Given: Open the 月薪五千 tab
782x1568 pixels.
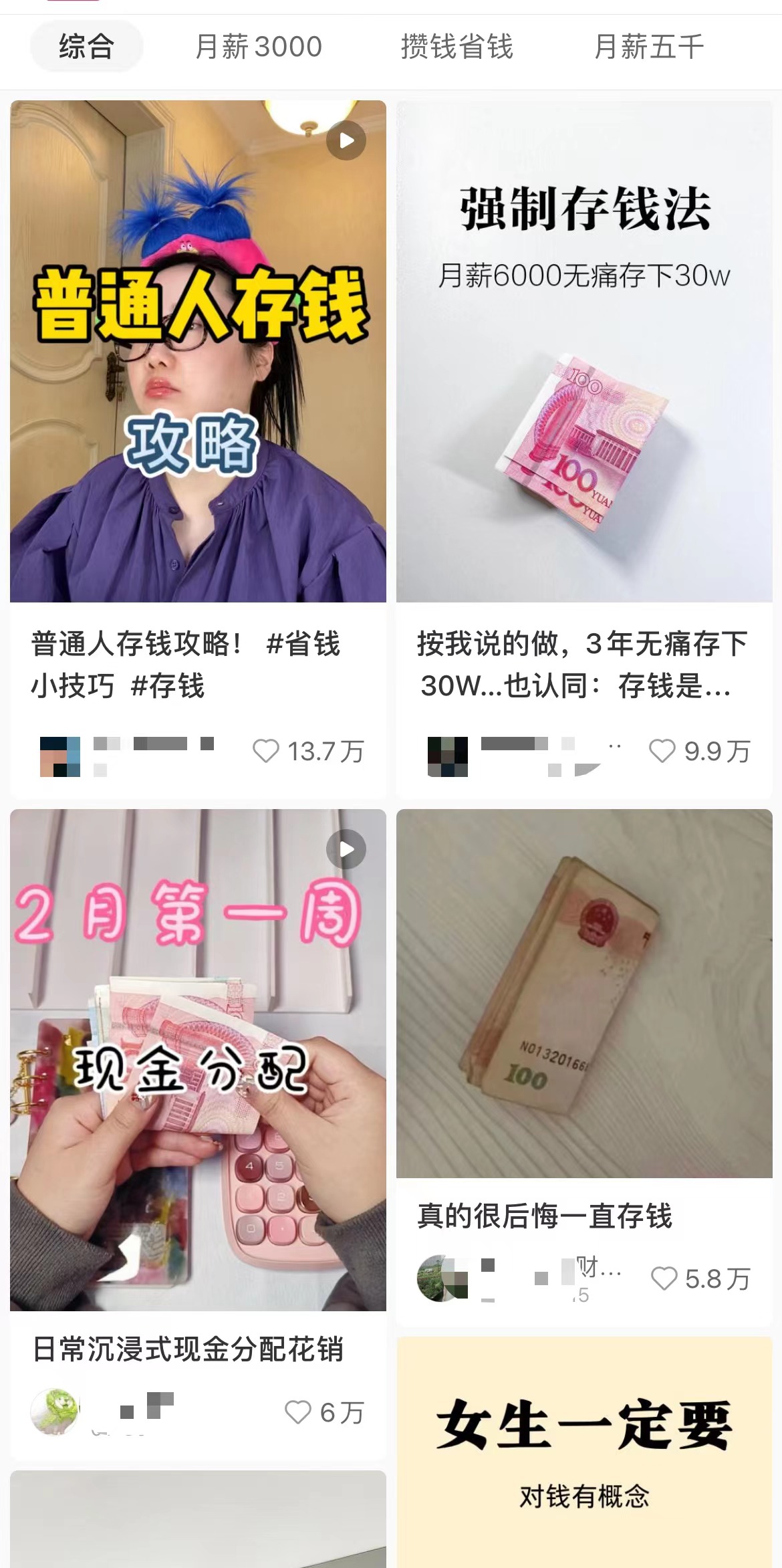Looking at the screenshot, I should click(649, 47).
